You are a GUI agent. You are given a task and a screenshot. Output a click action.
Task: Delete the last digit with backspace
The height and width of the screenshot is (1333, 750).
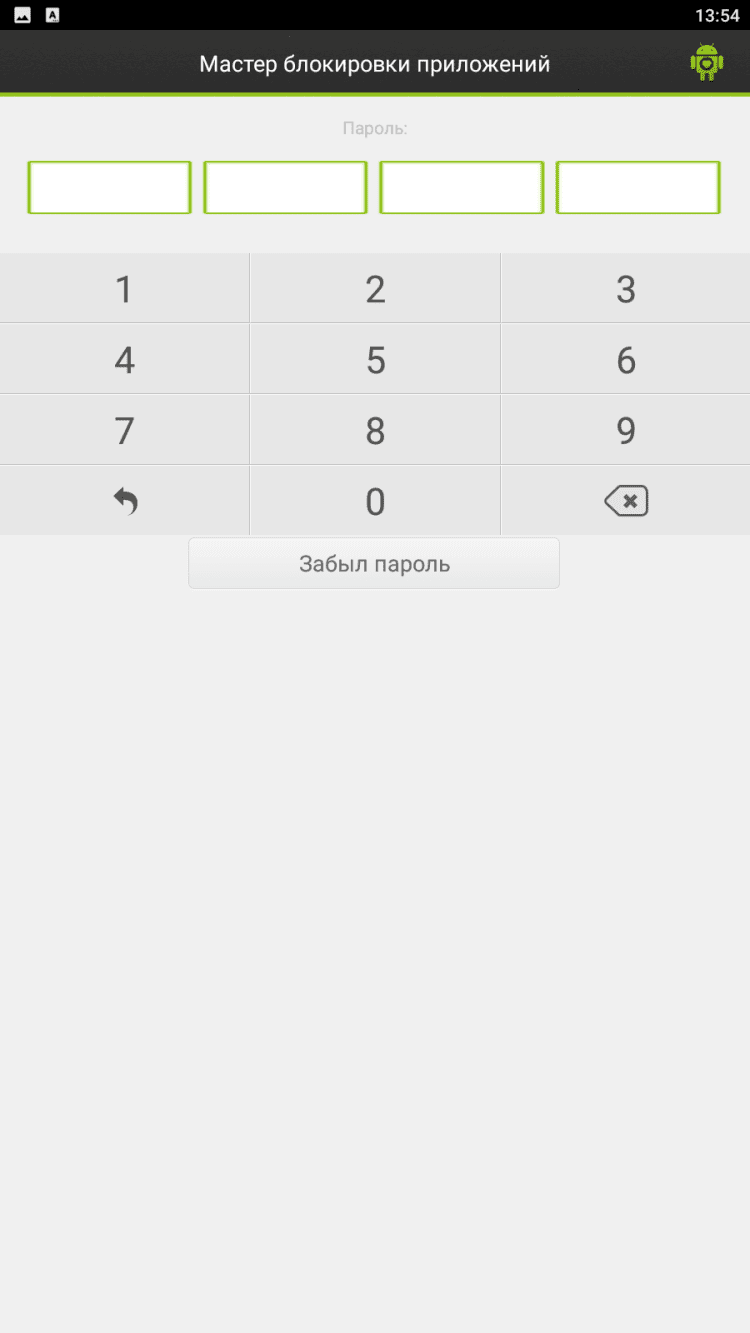(626, 501)
